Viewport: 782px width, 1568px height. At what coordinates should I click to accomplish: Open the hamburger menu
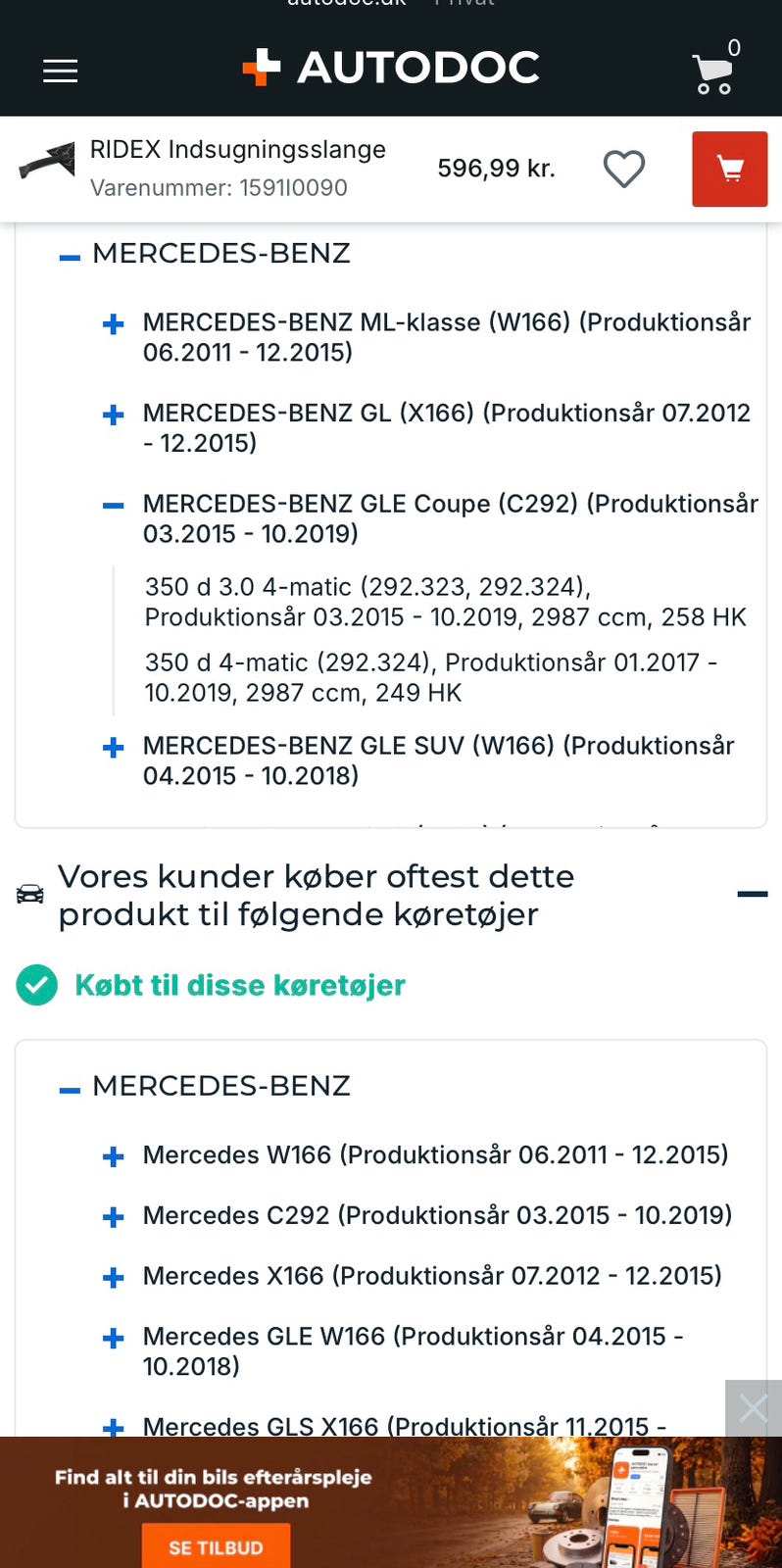click(x=60, y=71)
